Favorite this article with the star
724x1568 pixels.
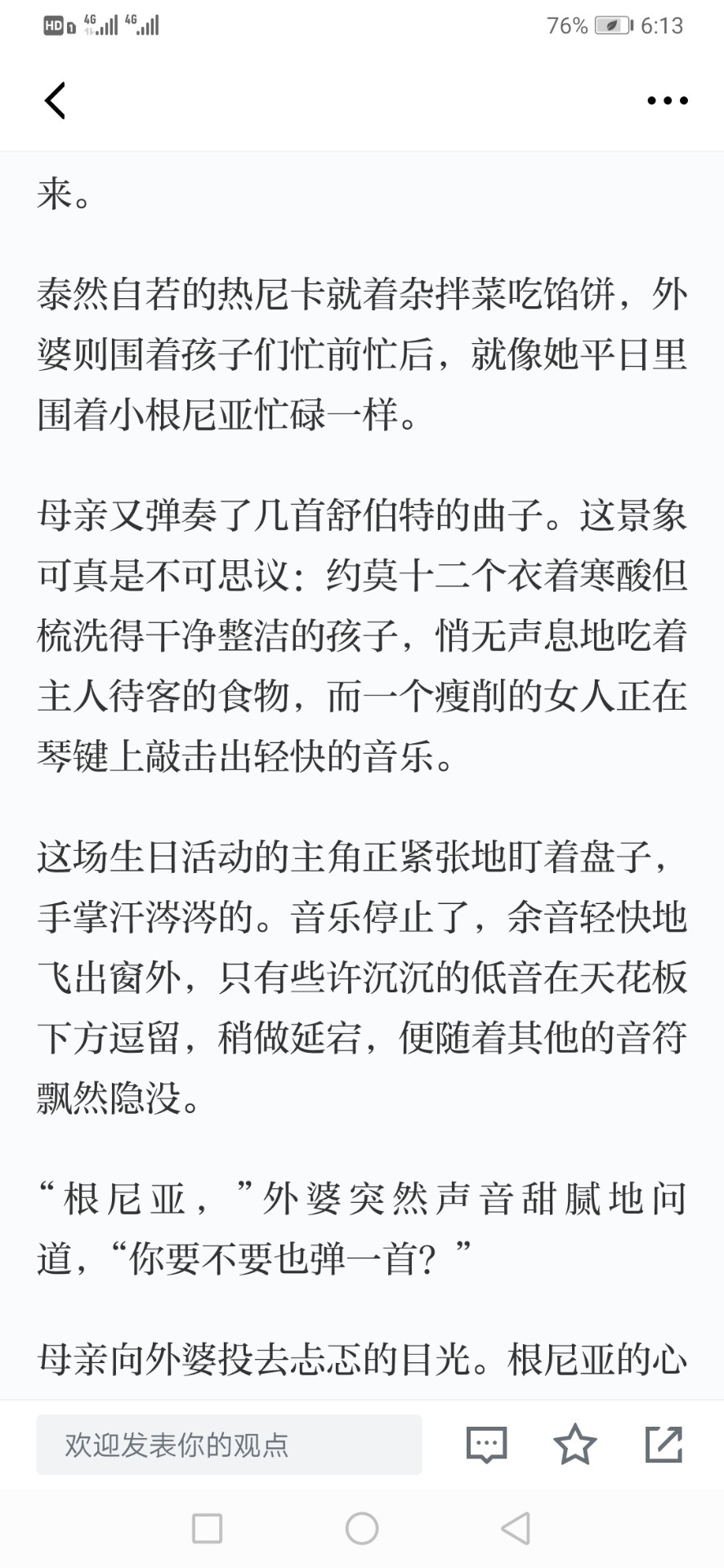point(575,1444)
